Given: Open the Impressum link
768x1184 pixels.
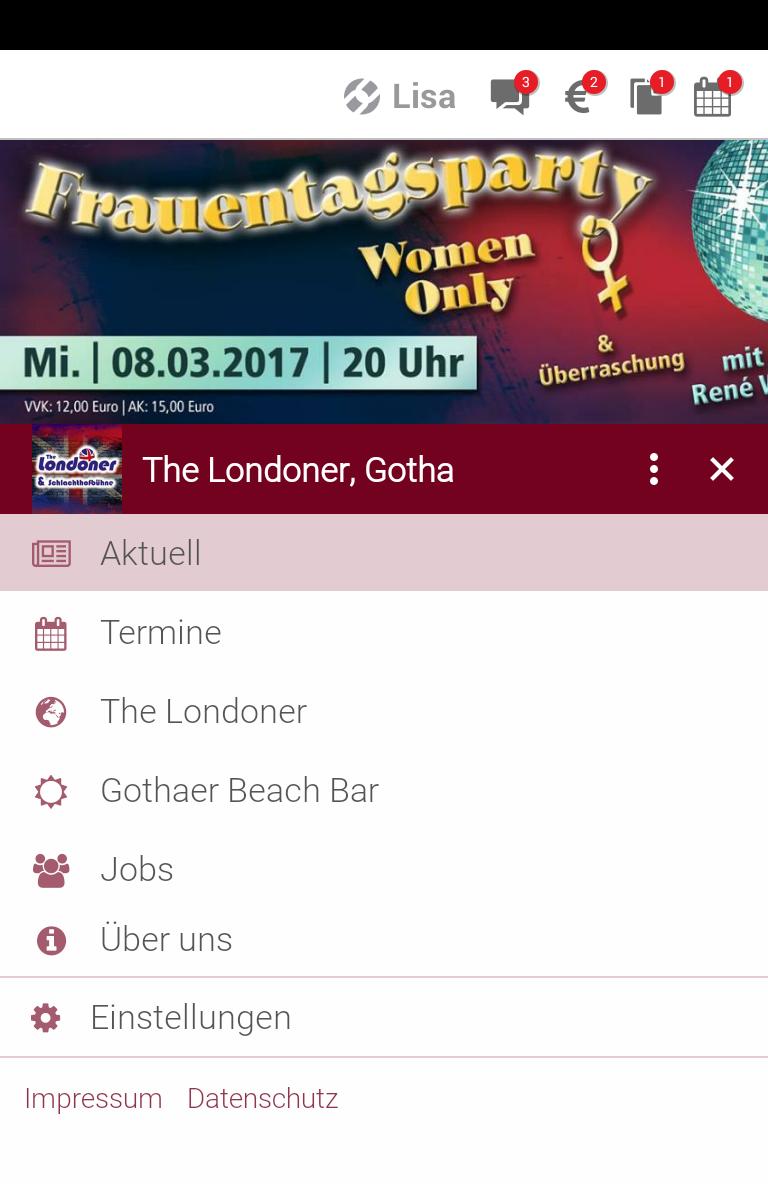Looking at the screenshot, I should click(93, 1098).
